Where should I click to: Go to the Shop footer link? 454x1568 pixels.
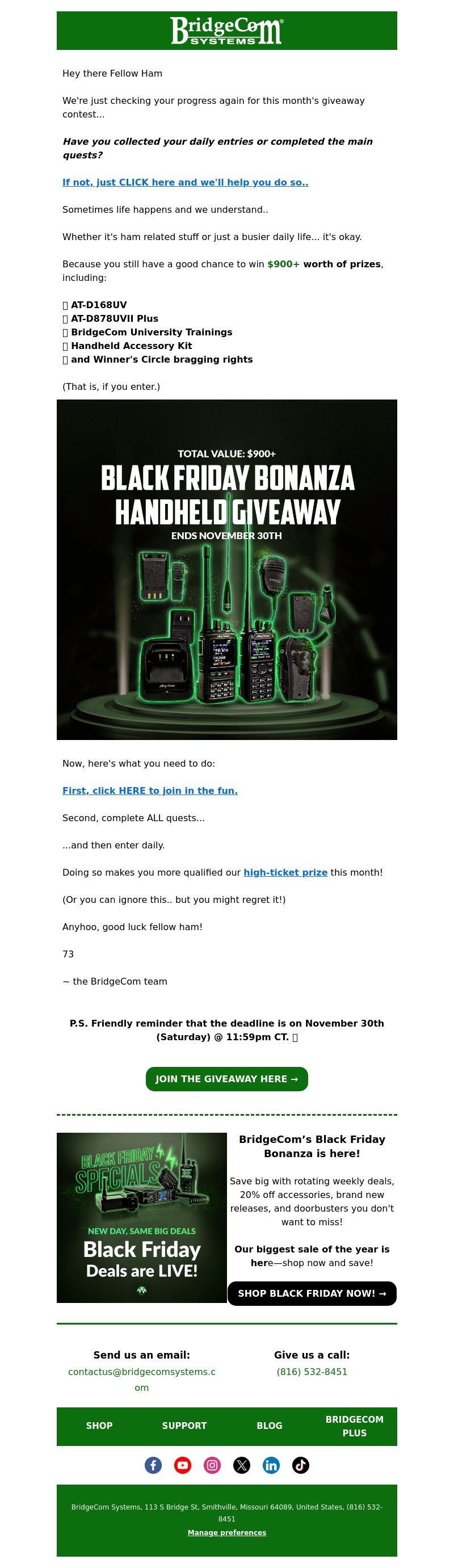point(99,1426)
